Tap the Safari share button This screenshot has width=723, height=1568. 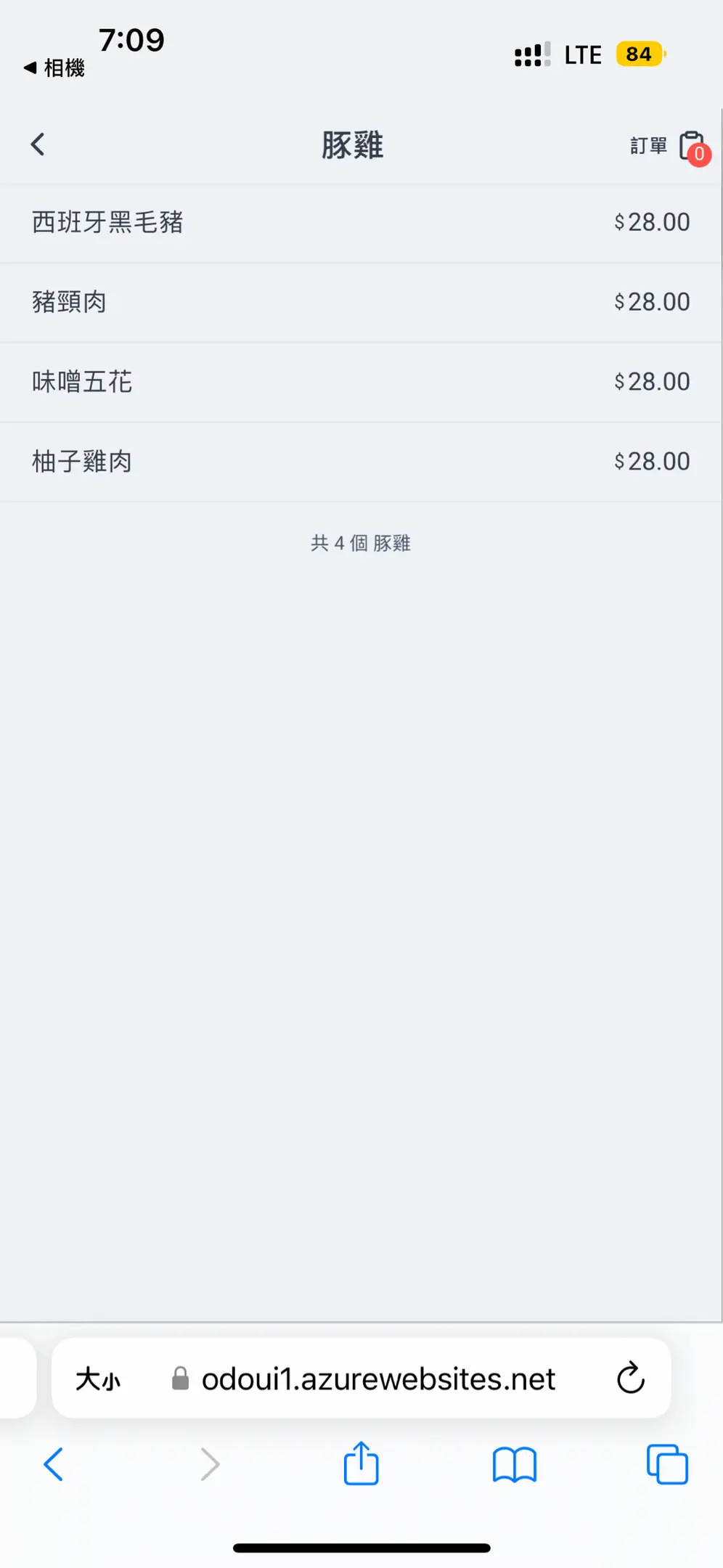click(361, 1464)
